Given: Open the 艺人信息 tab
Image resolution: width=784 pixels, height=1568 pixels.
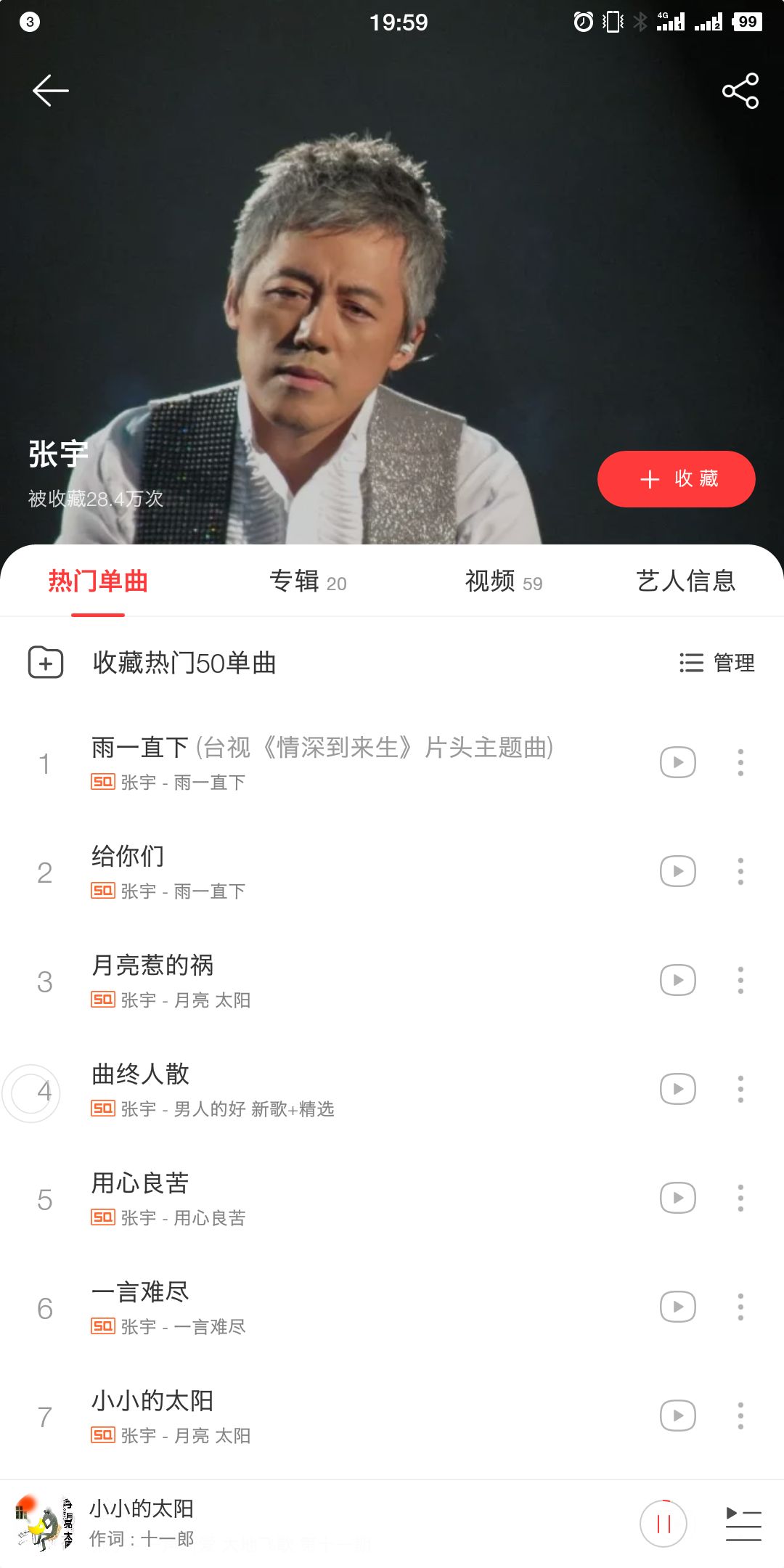Looking at the screenshot, I should [685, 581].
